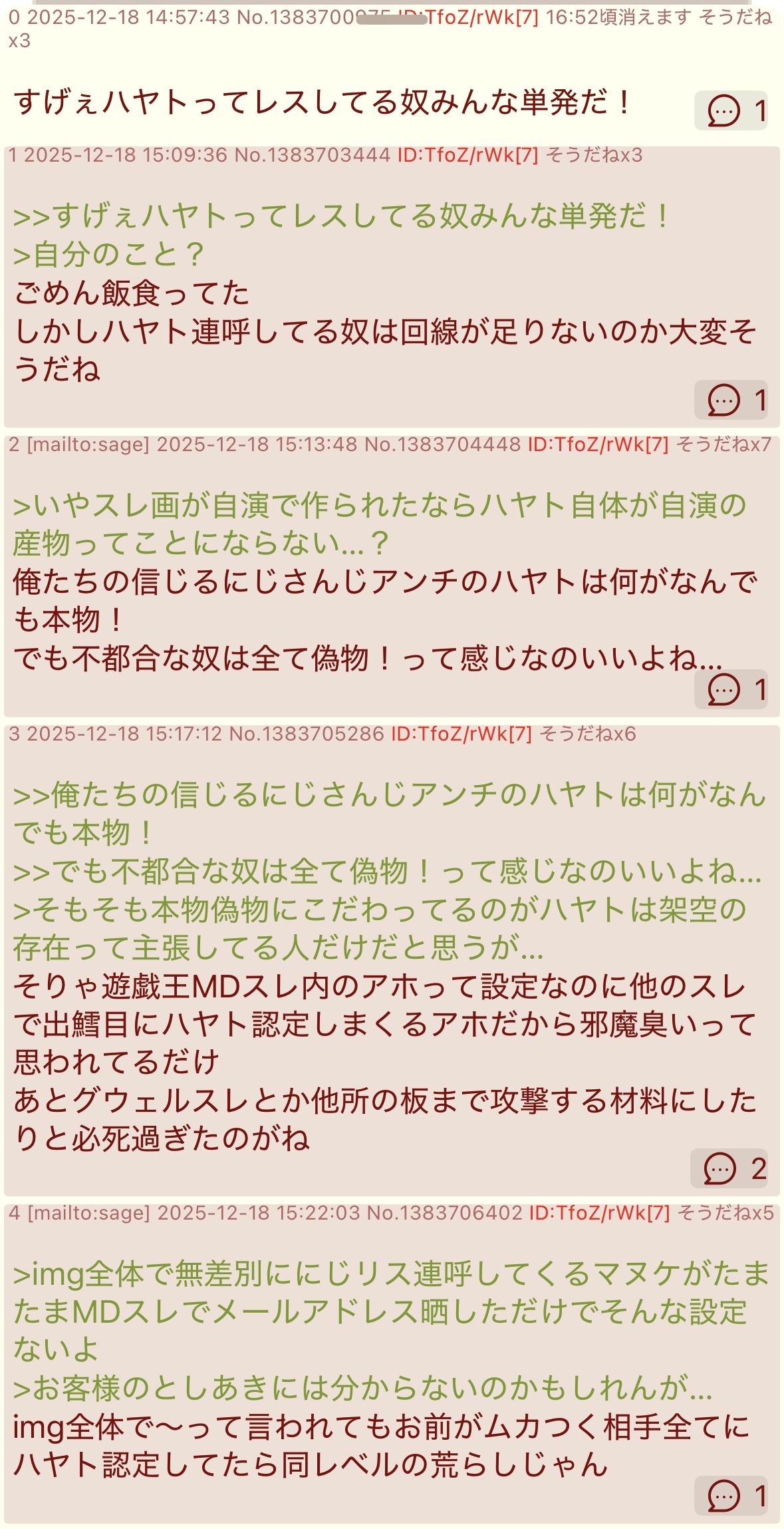Show replies to the first post about 単発
Viewport: 784px width, 1529px height.
731,110
